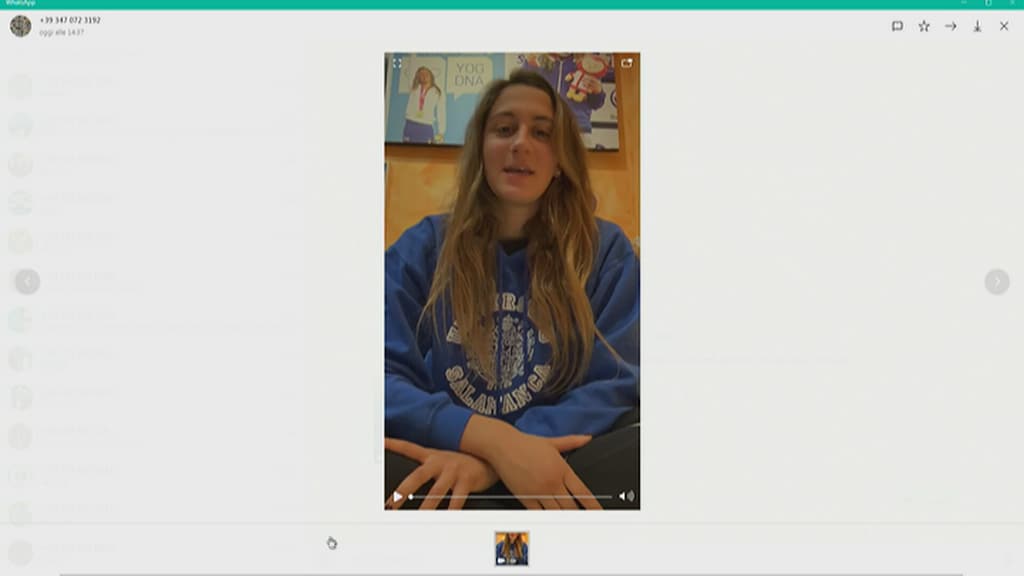Play the video
The height and width of the screenshot is (576, 1024).
(x=398, y=496)
